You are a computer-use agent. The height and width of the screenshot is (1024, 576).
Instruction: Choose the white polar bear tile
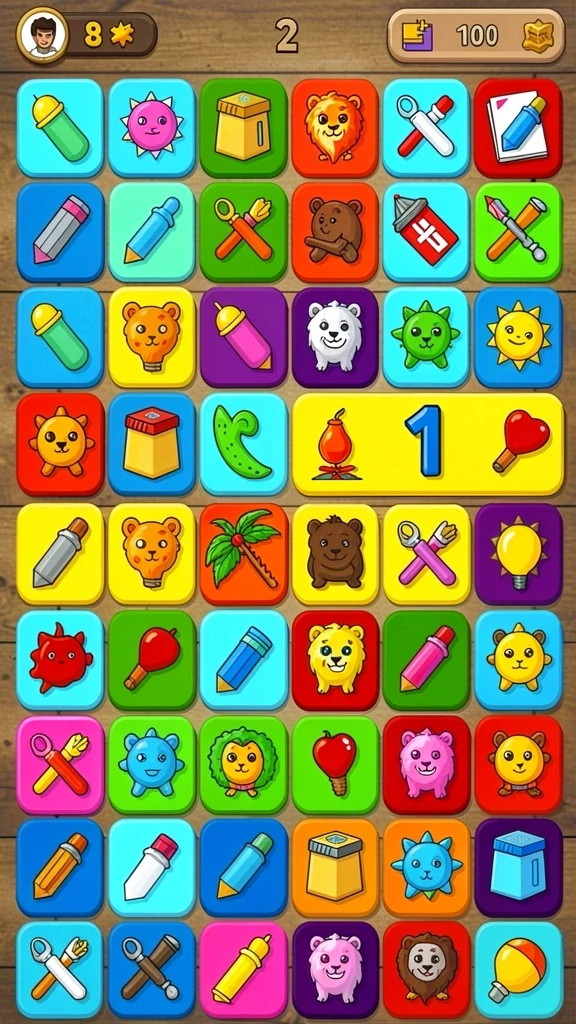[x=335, y=337]
